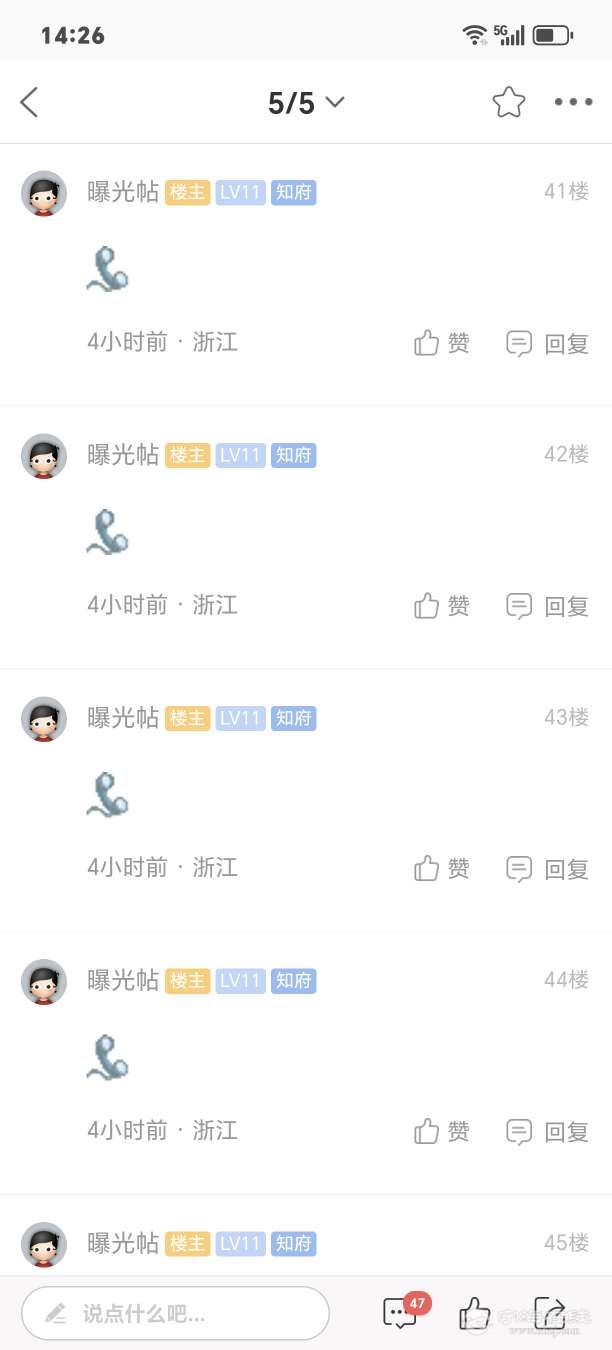This screenshot has width=612, height=1350.
Task: Reply to the 43楼 post
Action: 547,869
